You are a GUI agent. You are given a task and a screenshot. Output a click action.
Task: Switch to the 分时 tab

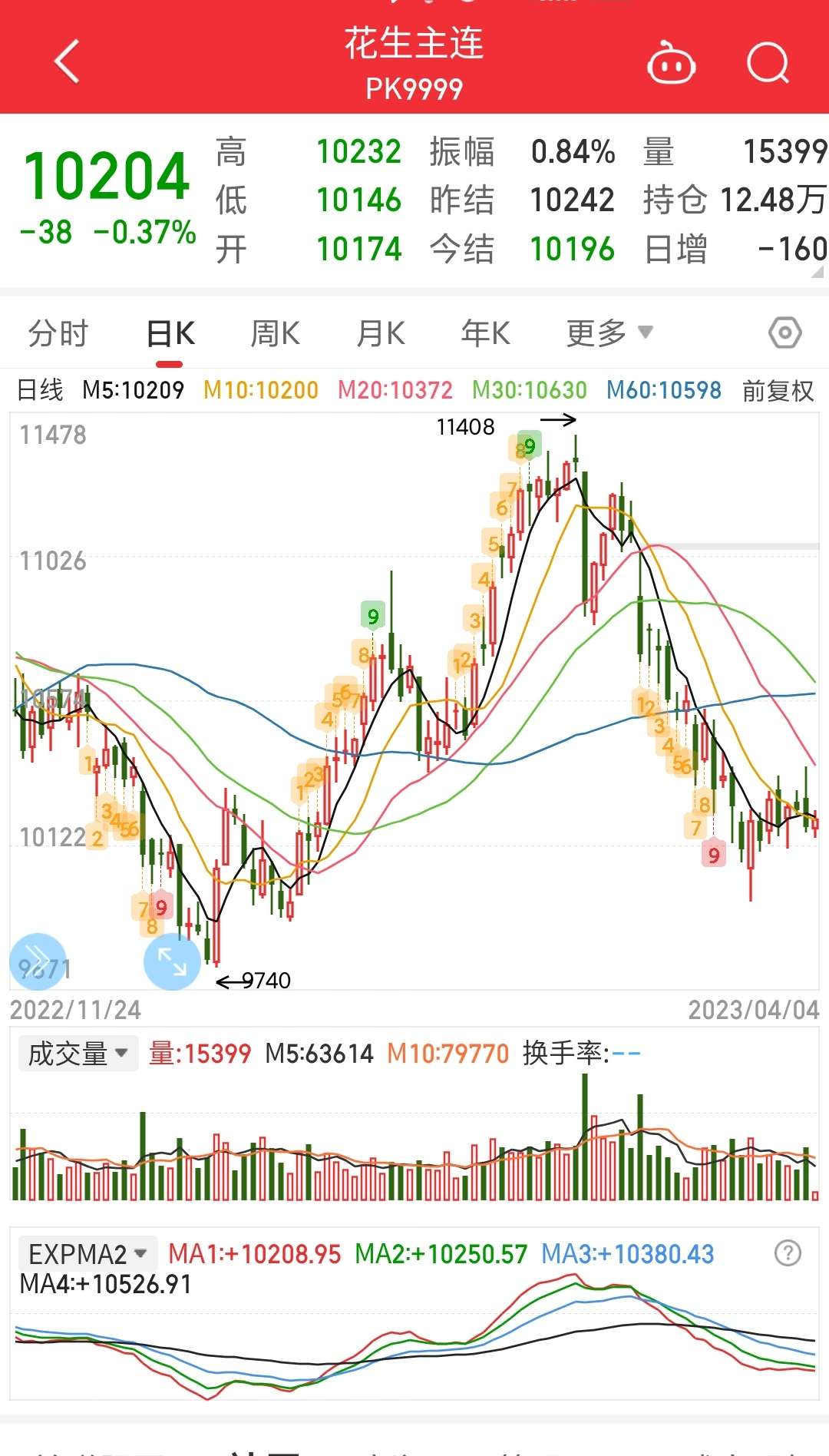click(x=57, y=332)
